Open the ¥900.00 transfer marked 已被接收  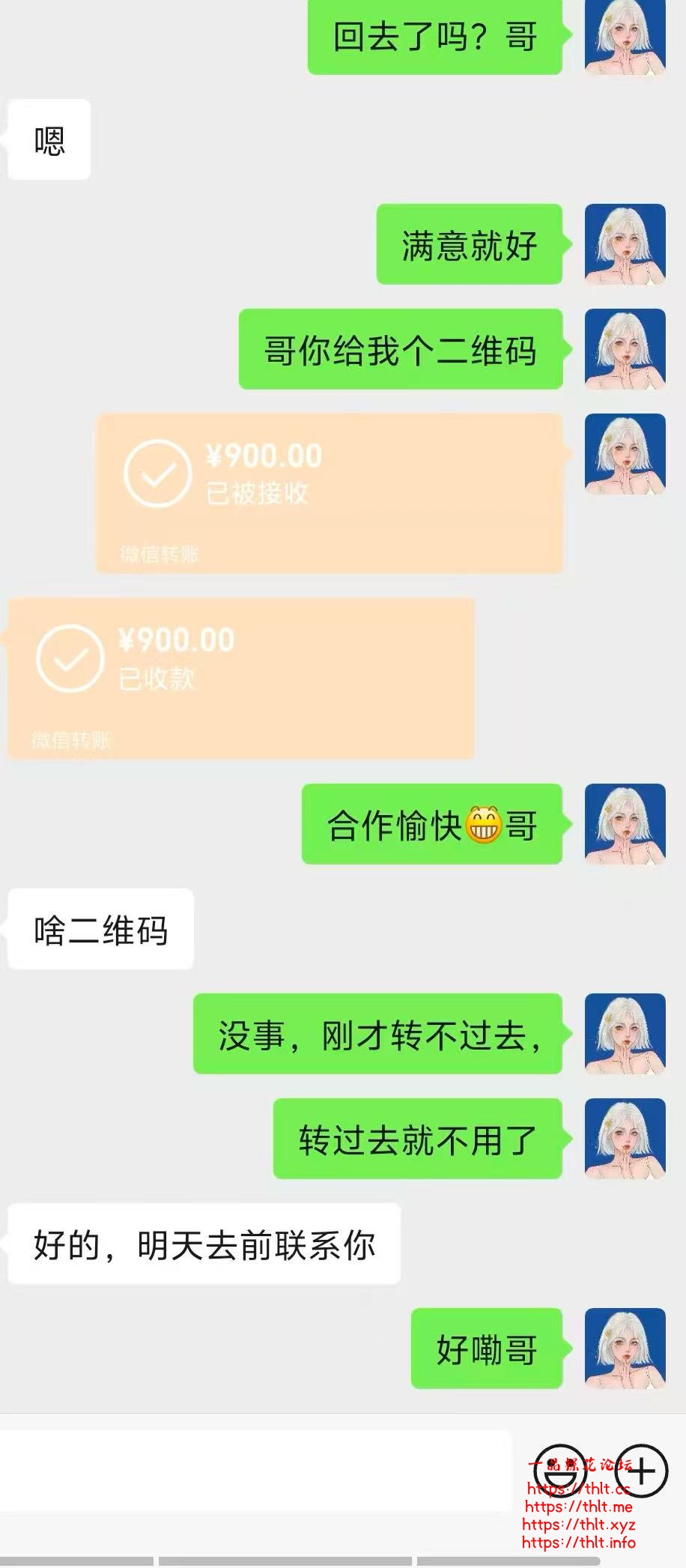[330, 493]
